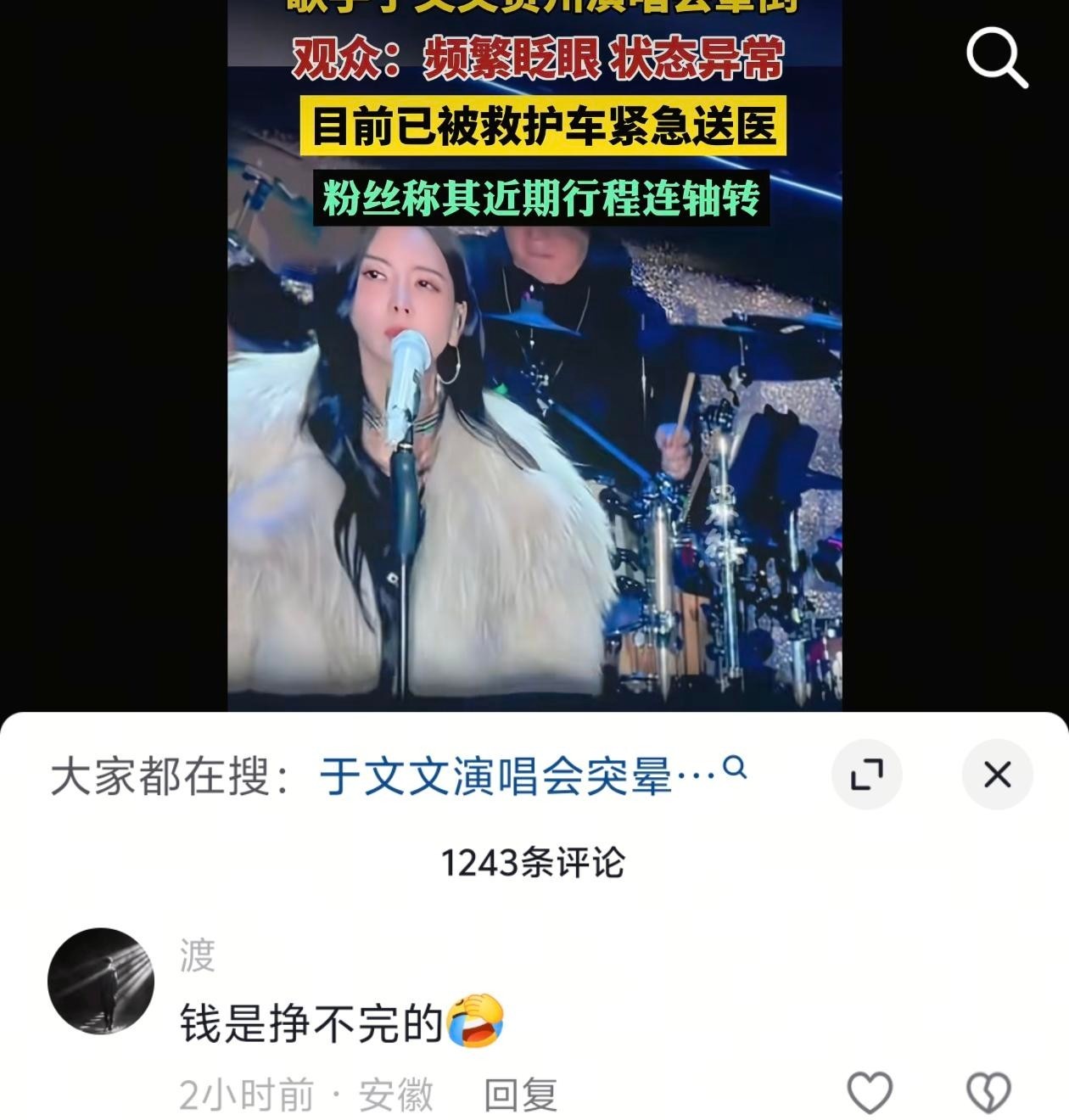
Task: Open 渡's profile avatar
Action: coord(101,981)
